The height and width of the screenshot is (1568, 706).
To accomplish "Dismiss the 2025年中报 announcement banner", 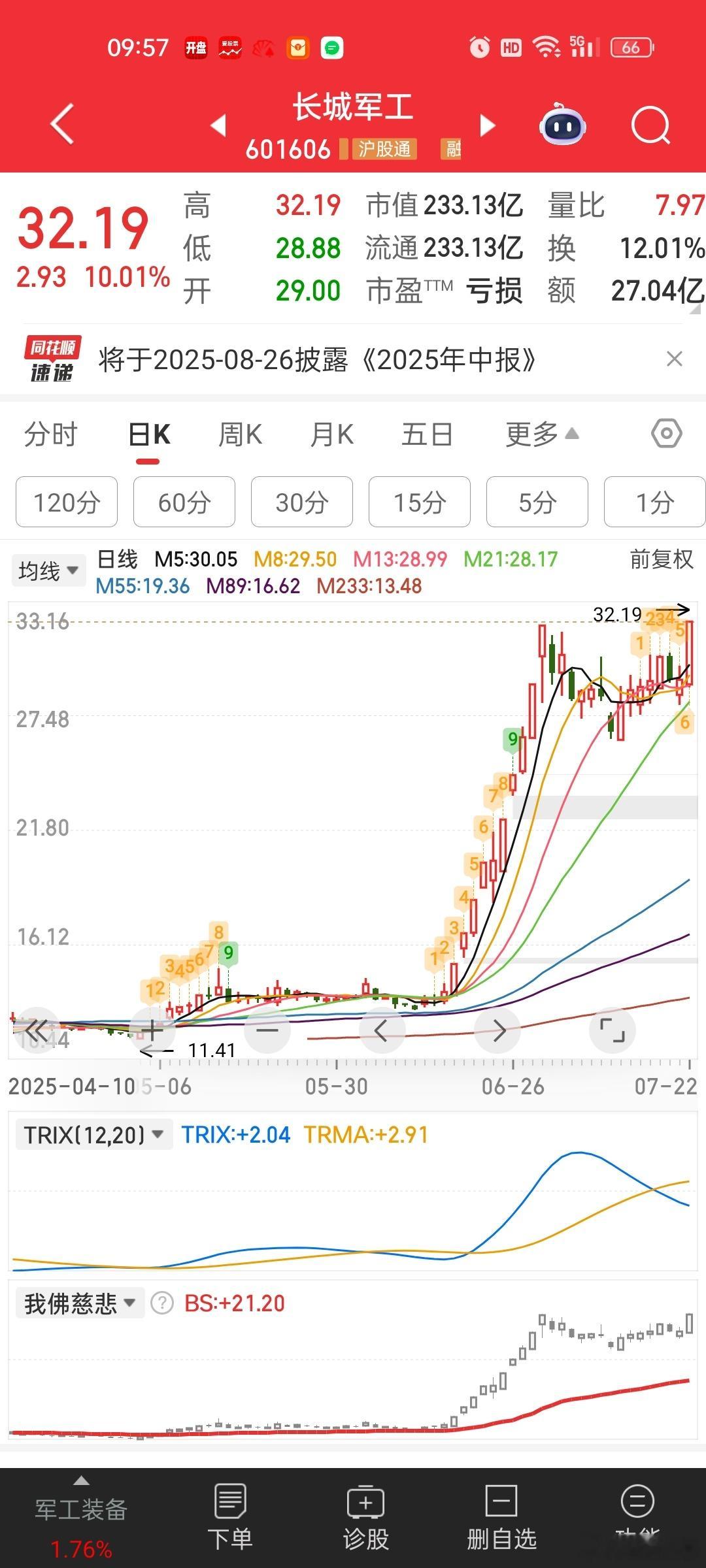I will coord(674,359).
